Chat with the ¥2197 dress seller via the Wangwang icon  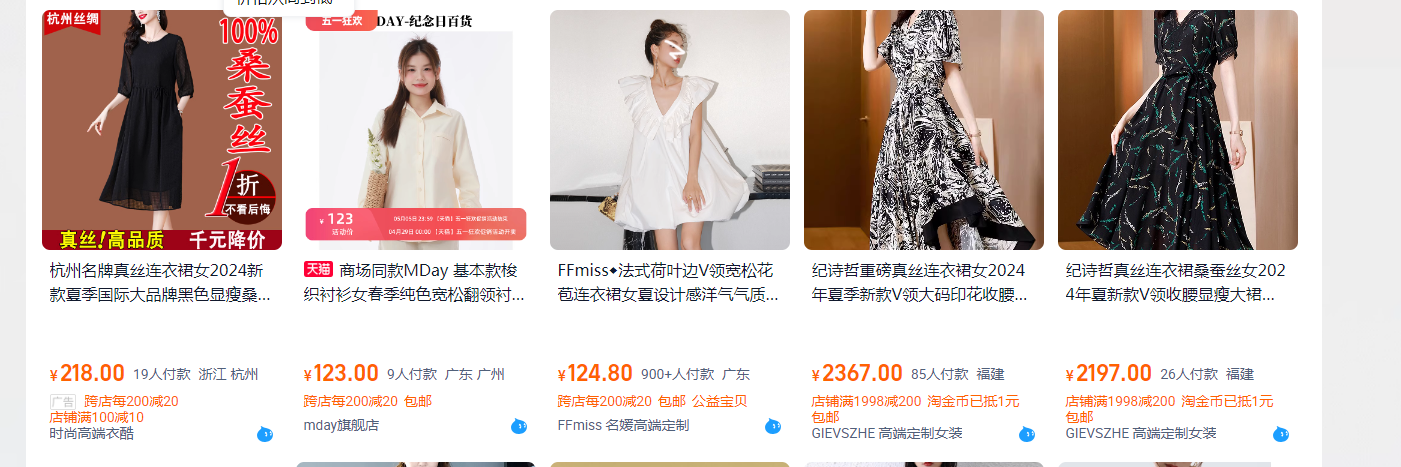tap(1281, 434)
